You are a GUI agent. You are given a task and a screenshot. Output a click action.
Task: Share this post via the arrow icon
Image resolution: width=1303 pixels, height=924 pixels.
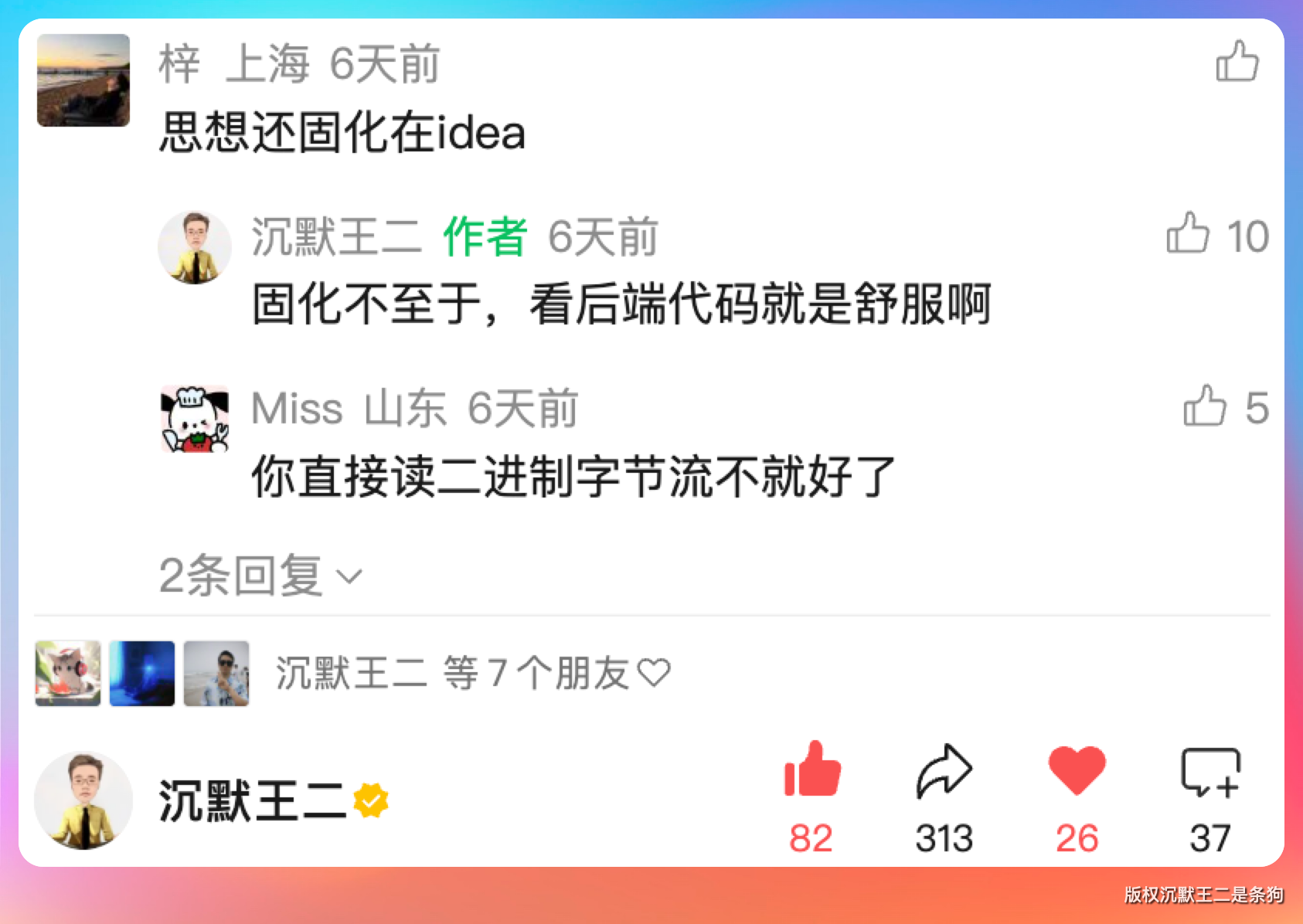[x=944, y=770]
